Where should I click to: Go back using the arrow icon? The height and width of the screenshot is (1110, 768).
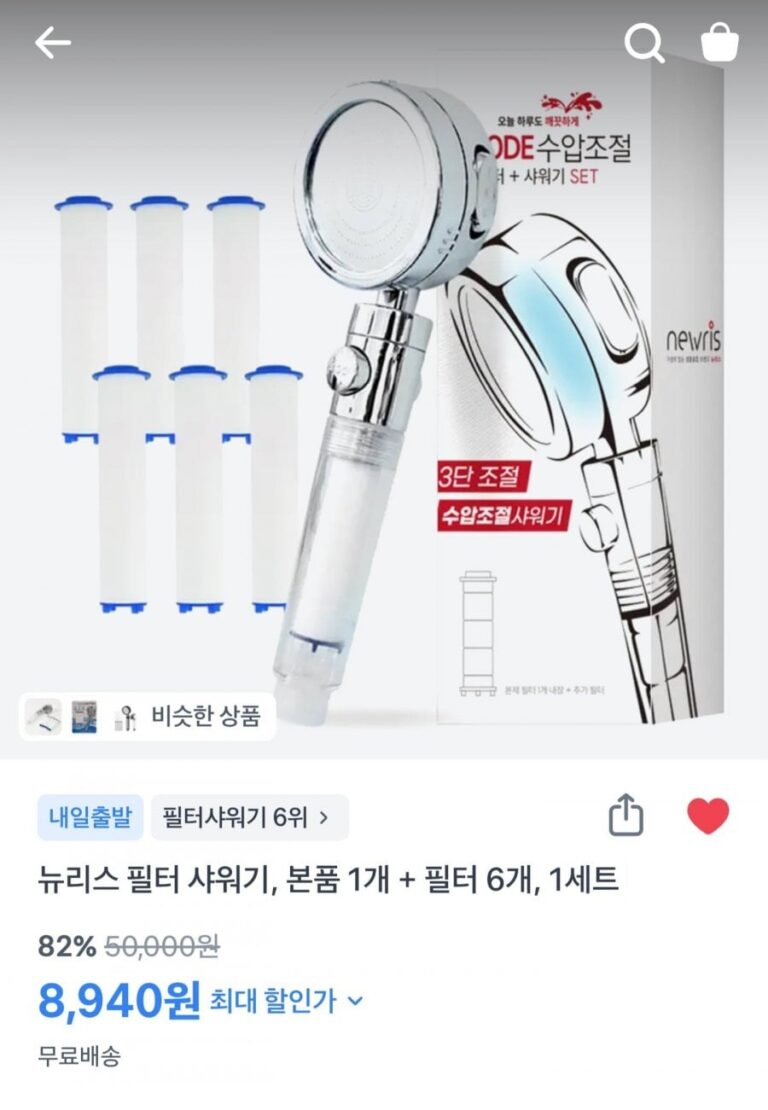point(53,43)
